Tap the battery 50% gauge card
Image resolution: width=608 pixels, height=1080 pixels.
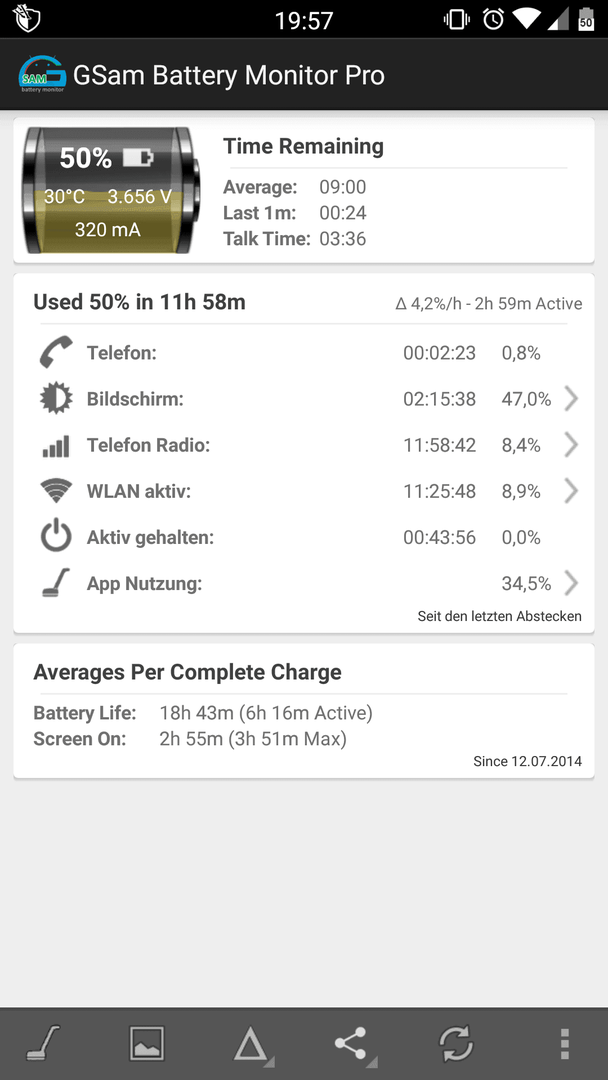coord(304,190)
